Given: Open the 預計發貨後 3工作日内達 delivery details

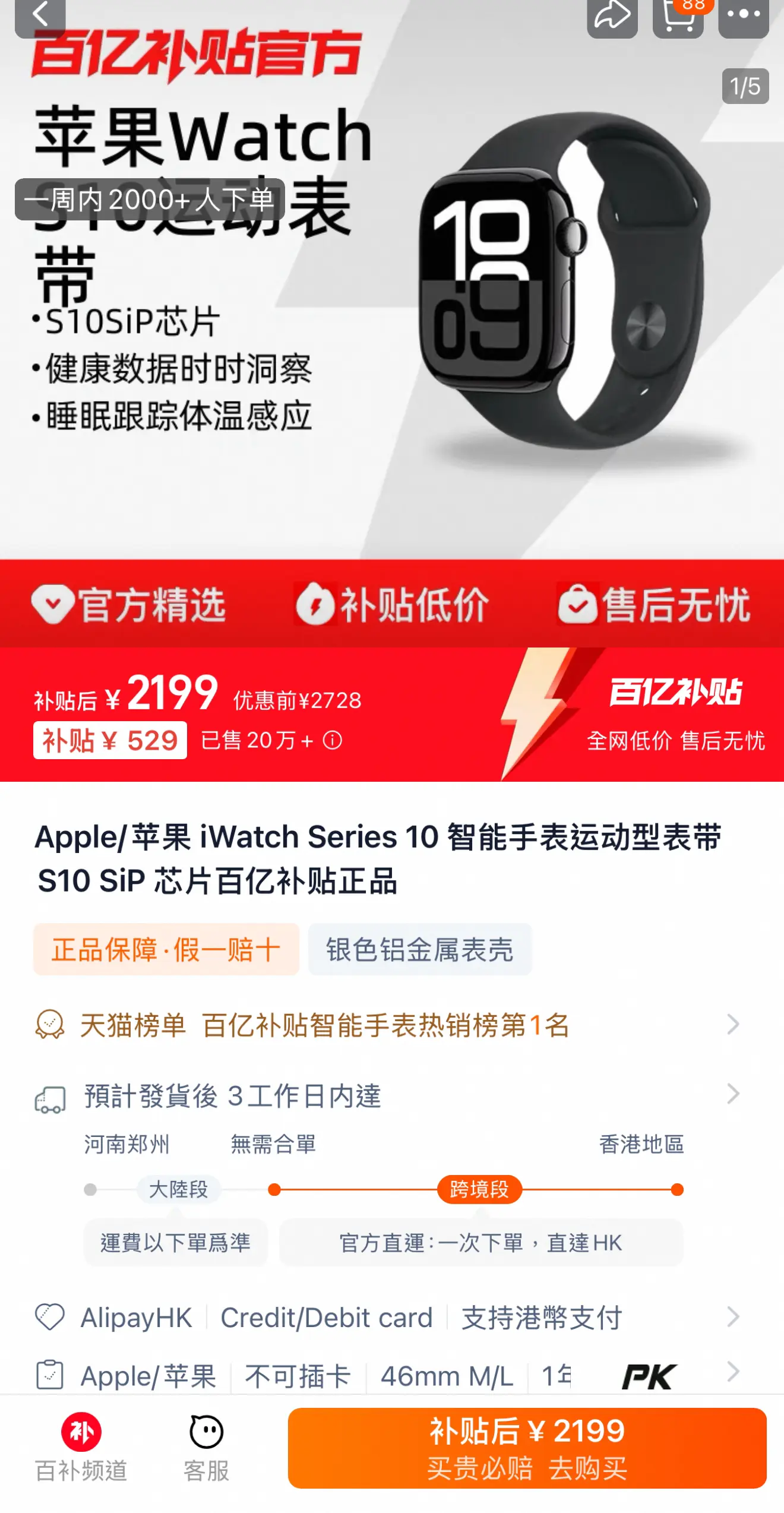Looking at the screenshot, I should 387,1095.
